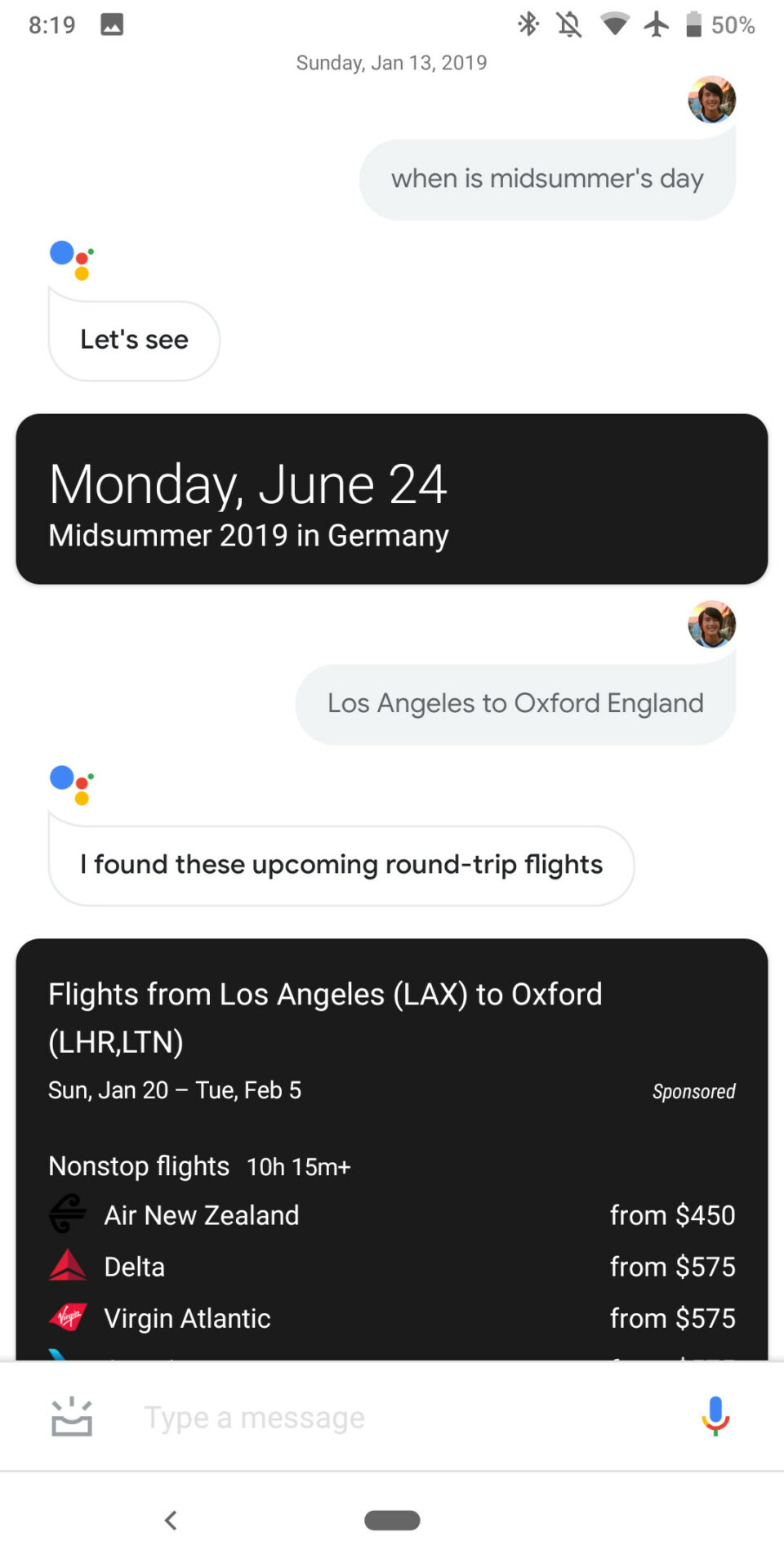Go to the home screen via home pill
This screenshot has height=1568, width=784.
coord(392,1520)
